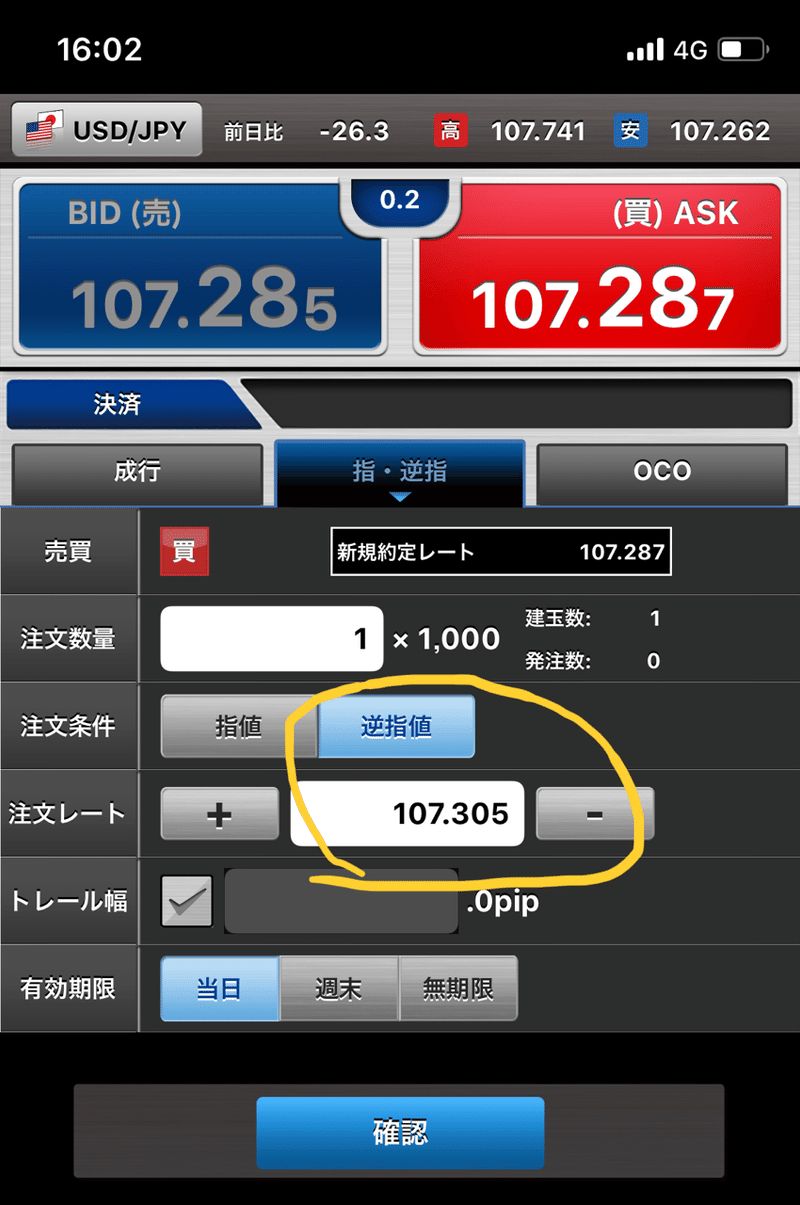Choose 逆指値 stop order condition
The height and width of the screenshot is (1205, 800).
tap(396, 726)
